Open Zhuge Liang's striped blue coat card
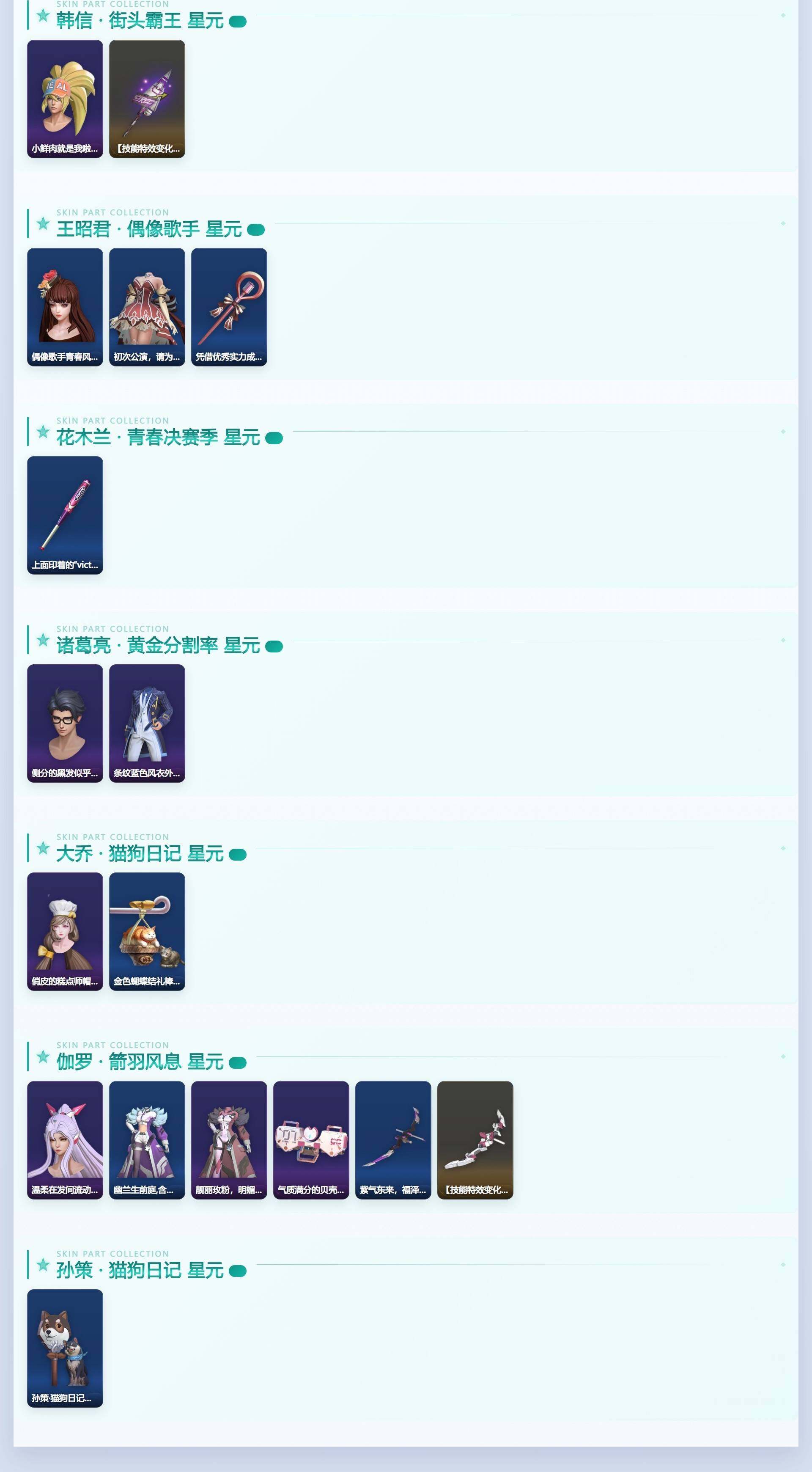Viewport: 812px width, 1472px height. pyautogui.click(x=147, y=724)
